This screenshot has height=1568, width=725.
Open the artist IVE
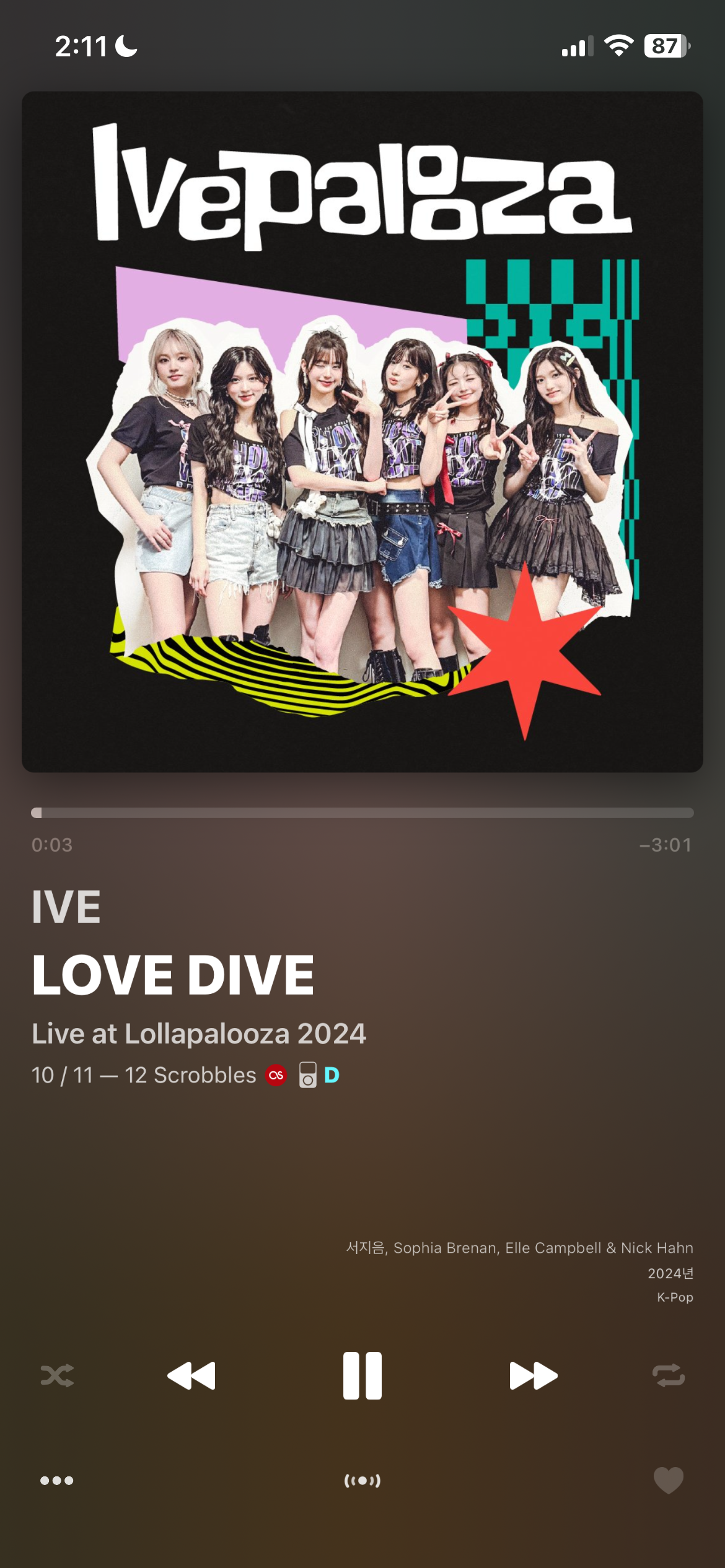[66, 907]
